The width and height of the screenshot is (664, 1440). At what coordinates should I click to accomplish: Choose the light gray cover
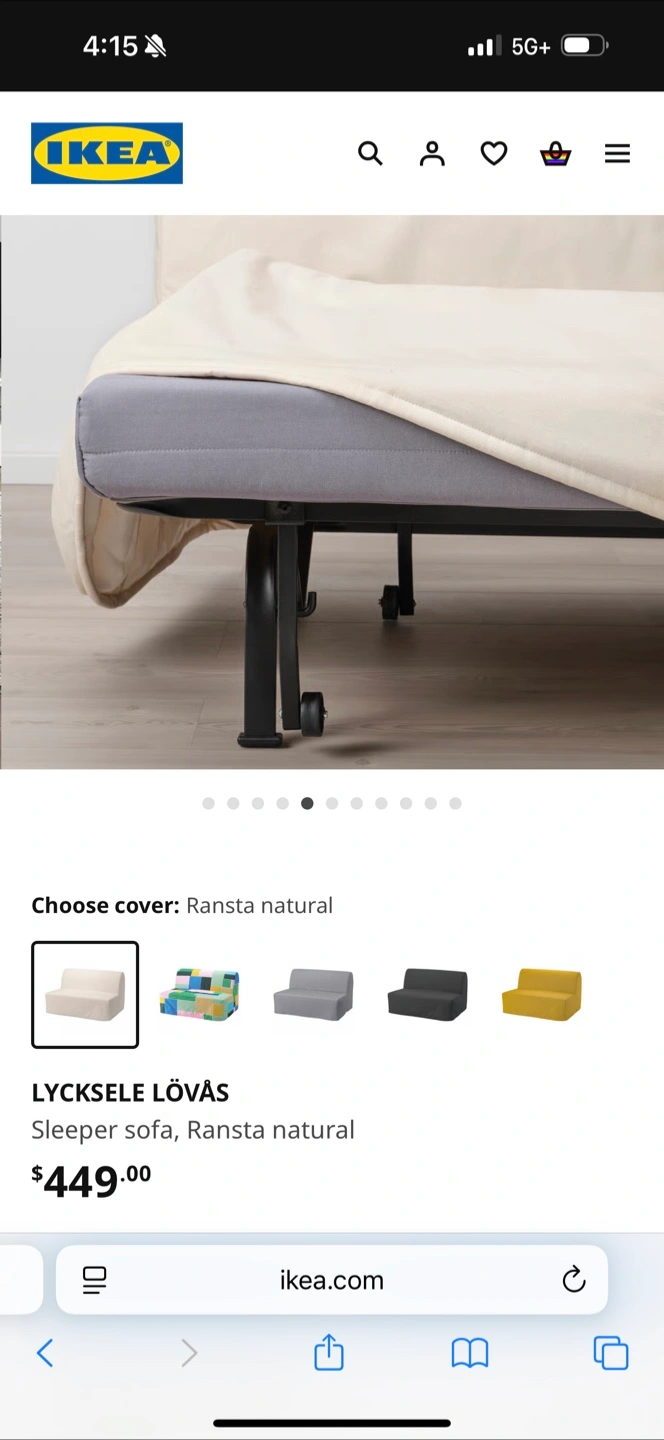313,994
